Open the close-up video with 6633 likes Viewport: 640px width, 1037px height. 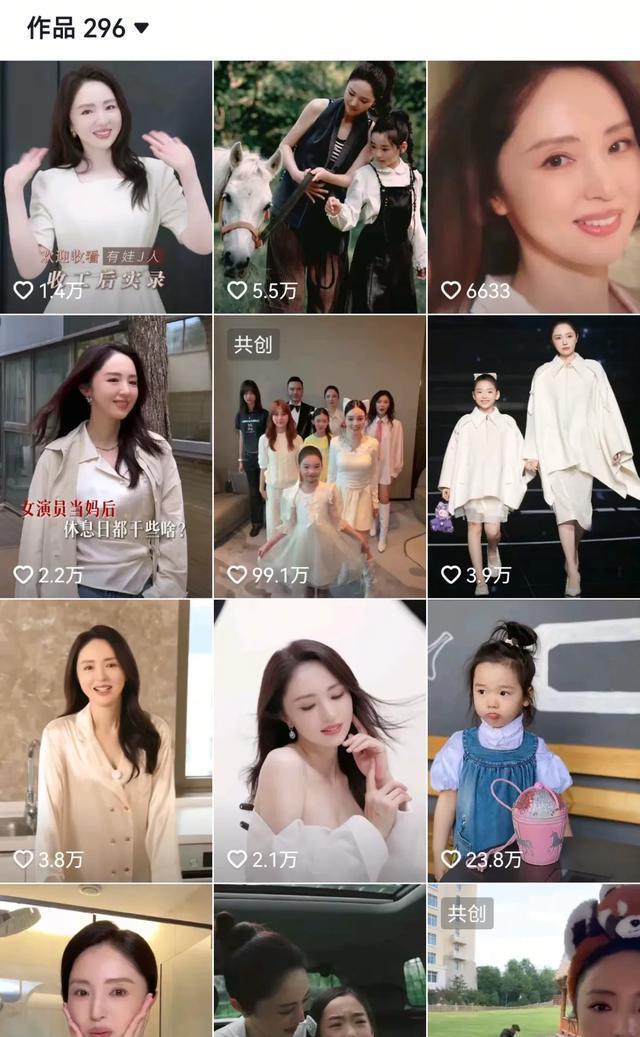pyautogui.click(x=534, y=186)
